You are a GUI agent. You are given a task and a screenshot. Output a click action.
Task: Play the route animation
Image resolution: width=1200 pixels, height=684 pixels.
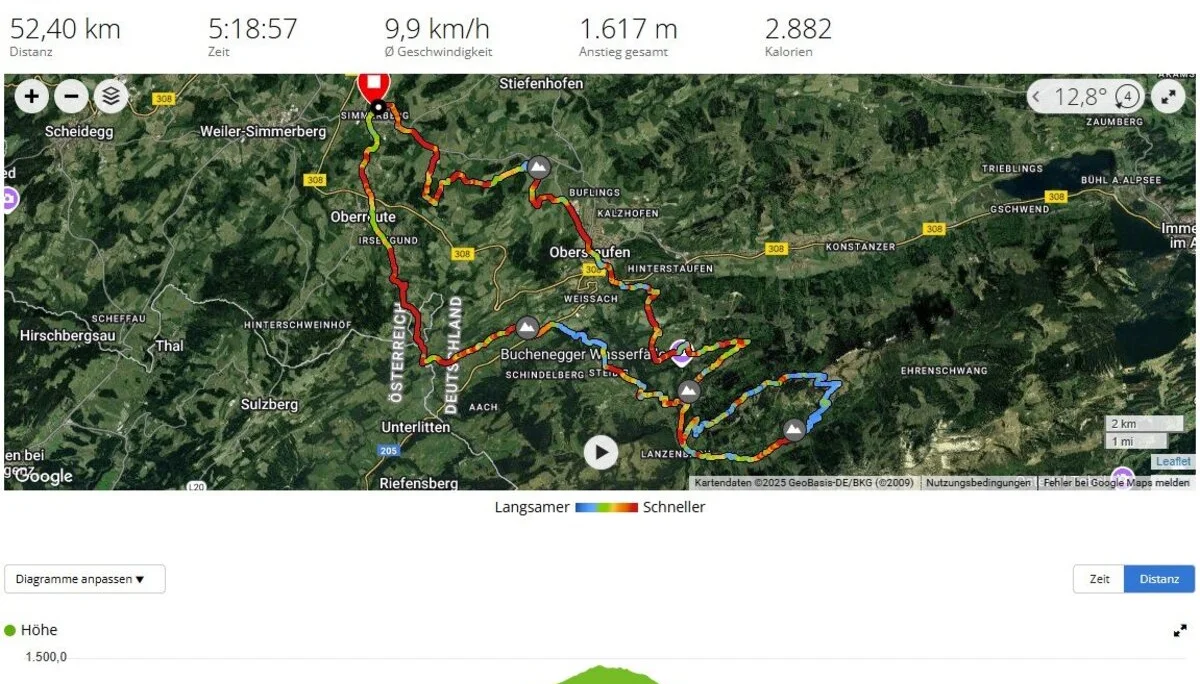[600, 452]
